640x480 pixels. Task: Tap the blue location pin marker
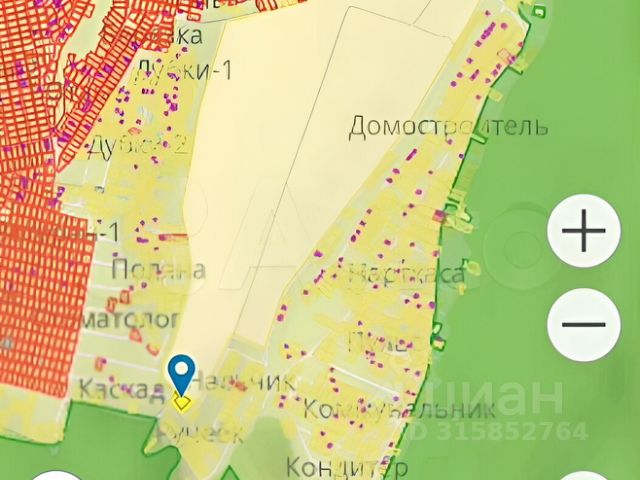tap(181, 374)
